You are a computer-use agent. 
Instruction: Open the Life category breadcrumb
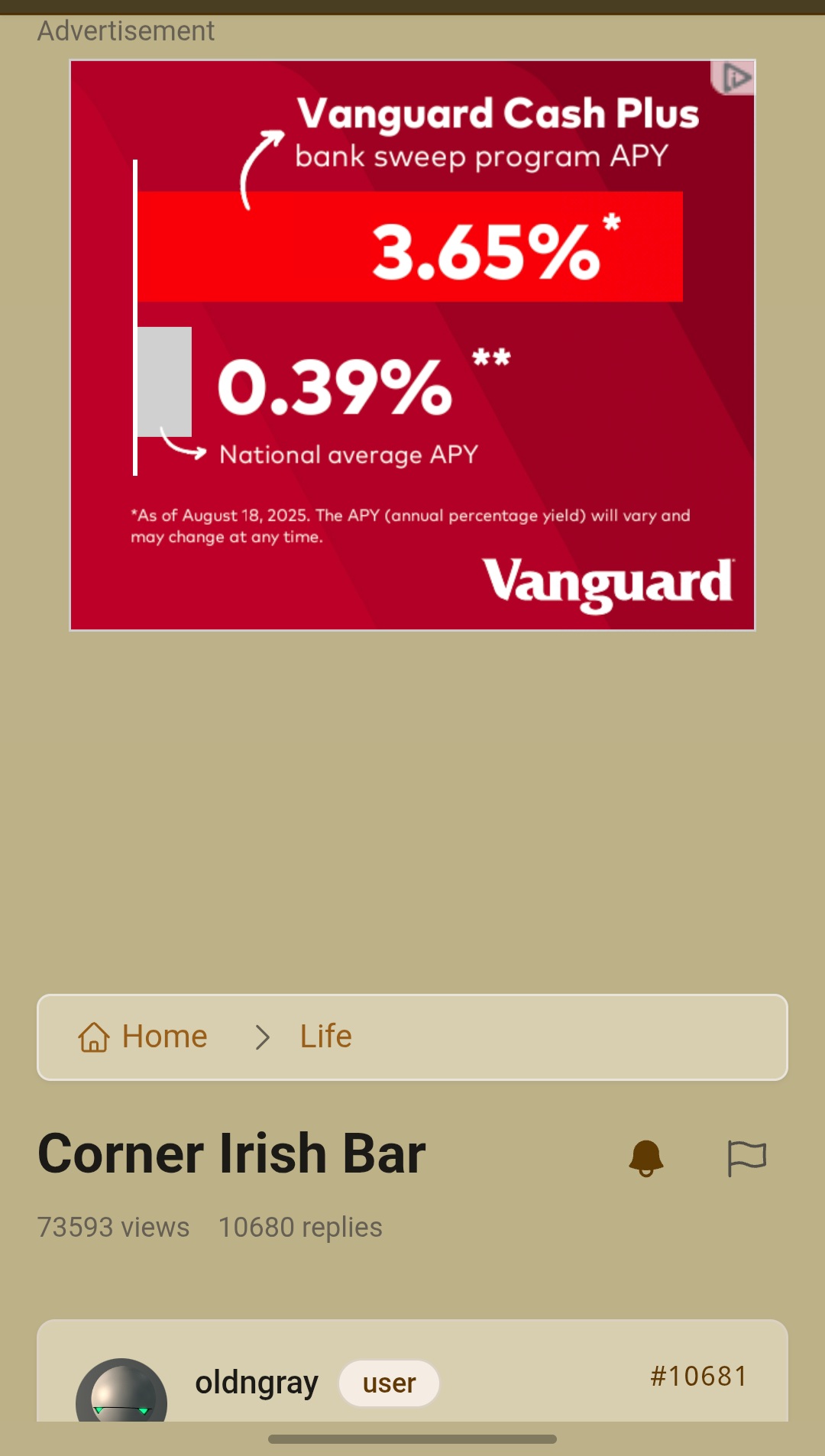(325, 1037)
